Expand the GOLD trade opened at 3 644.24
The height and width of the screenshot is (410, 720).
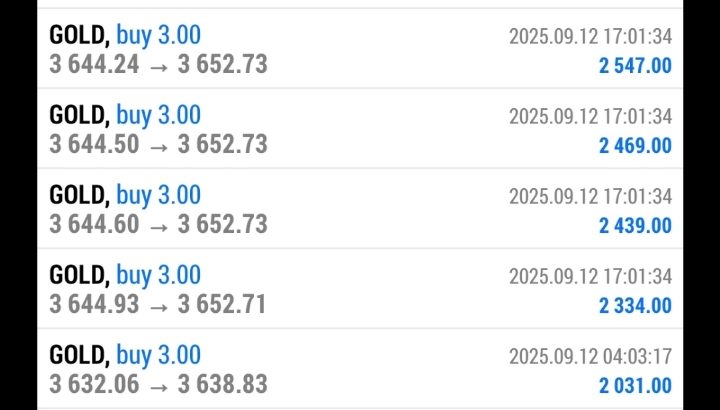click(360, 50)
